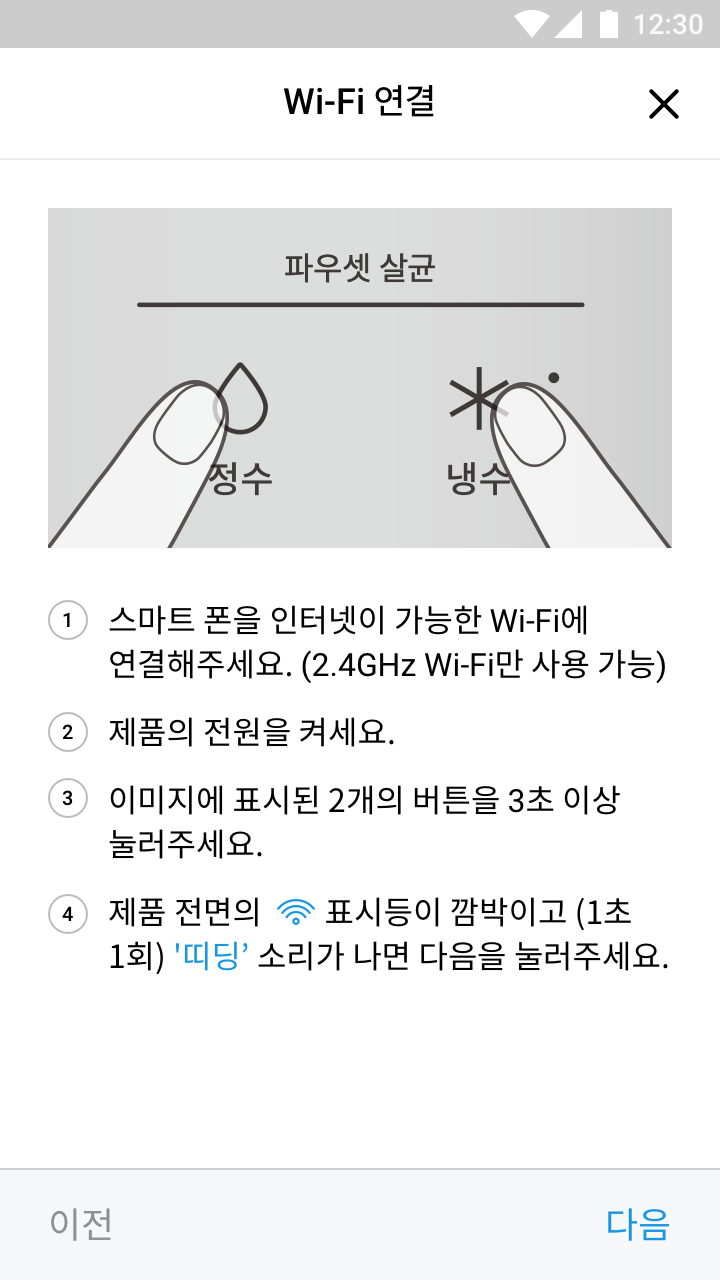Proceed by tapping 다음
Screen dimensions: 720x1280
tap(637, 1224)
